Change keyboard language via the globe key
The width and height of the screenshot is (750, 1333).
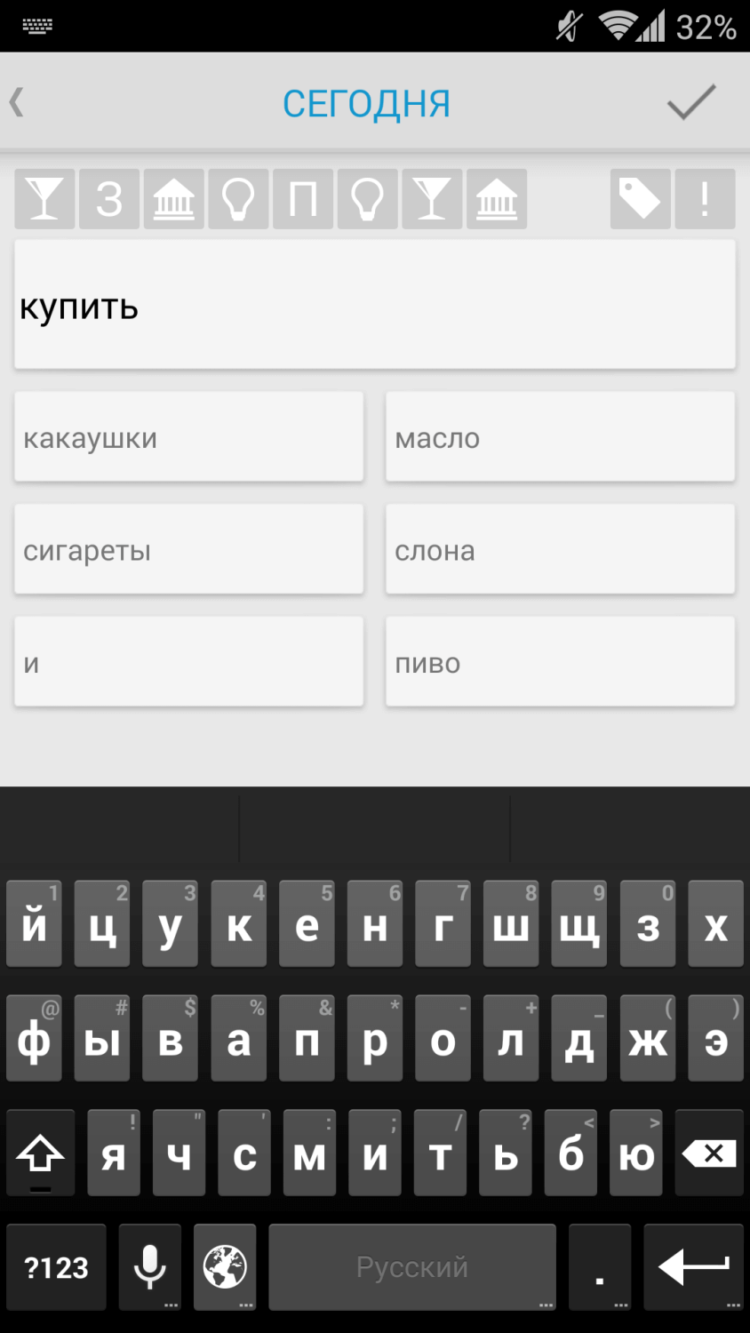point(224,1266)
